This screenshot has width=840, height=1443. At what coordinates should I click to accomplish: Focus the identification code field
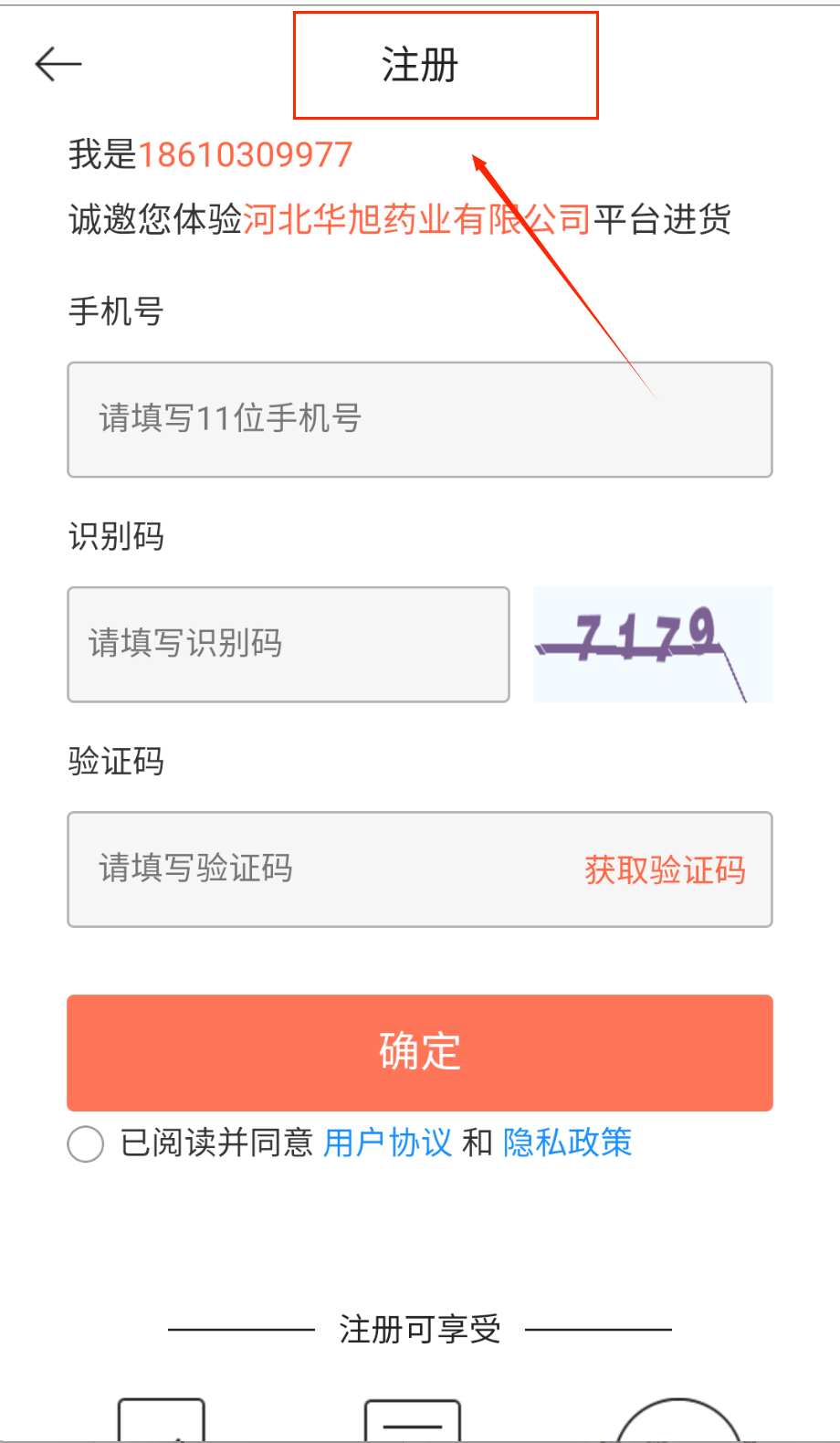point(289,644)
